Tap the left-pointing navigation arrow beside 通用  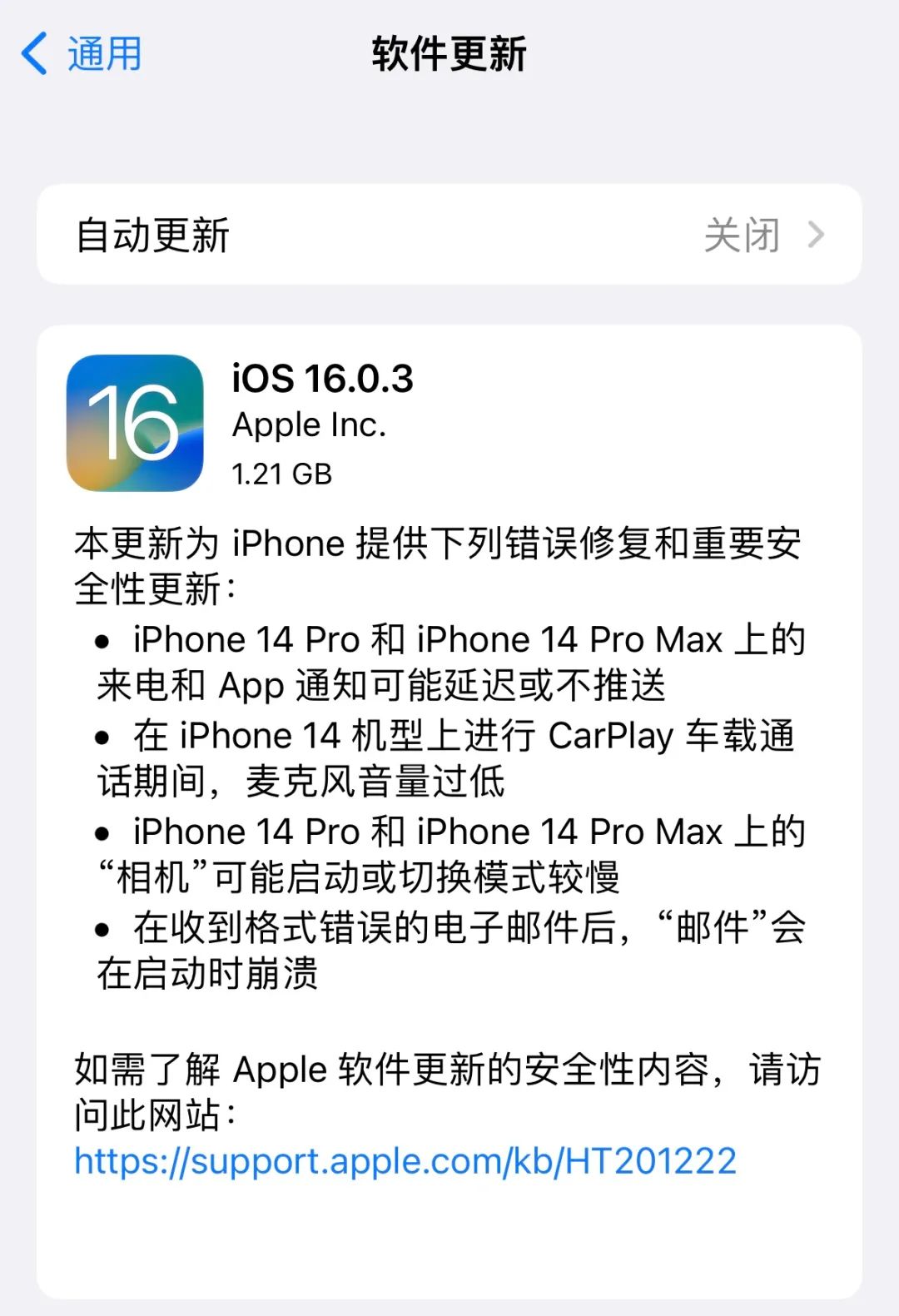coord(32,52)
